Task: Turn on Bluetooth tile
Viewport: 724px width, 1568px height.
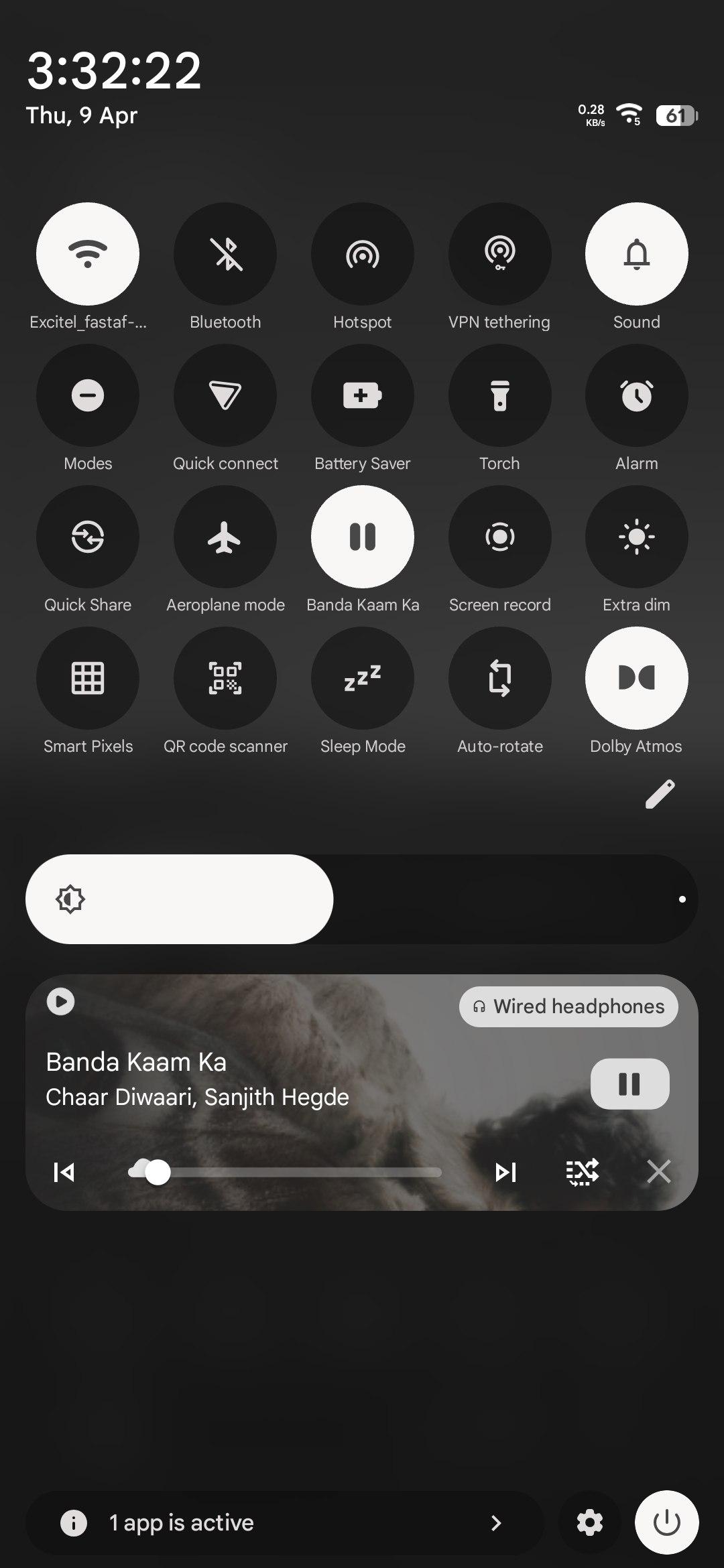Action: 225,255
